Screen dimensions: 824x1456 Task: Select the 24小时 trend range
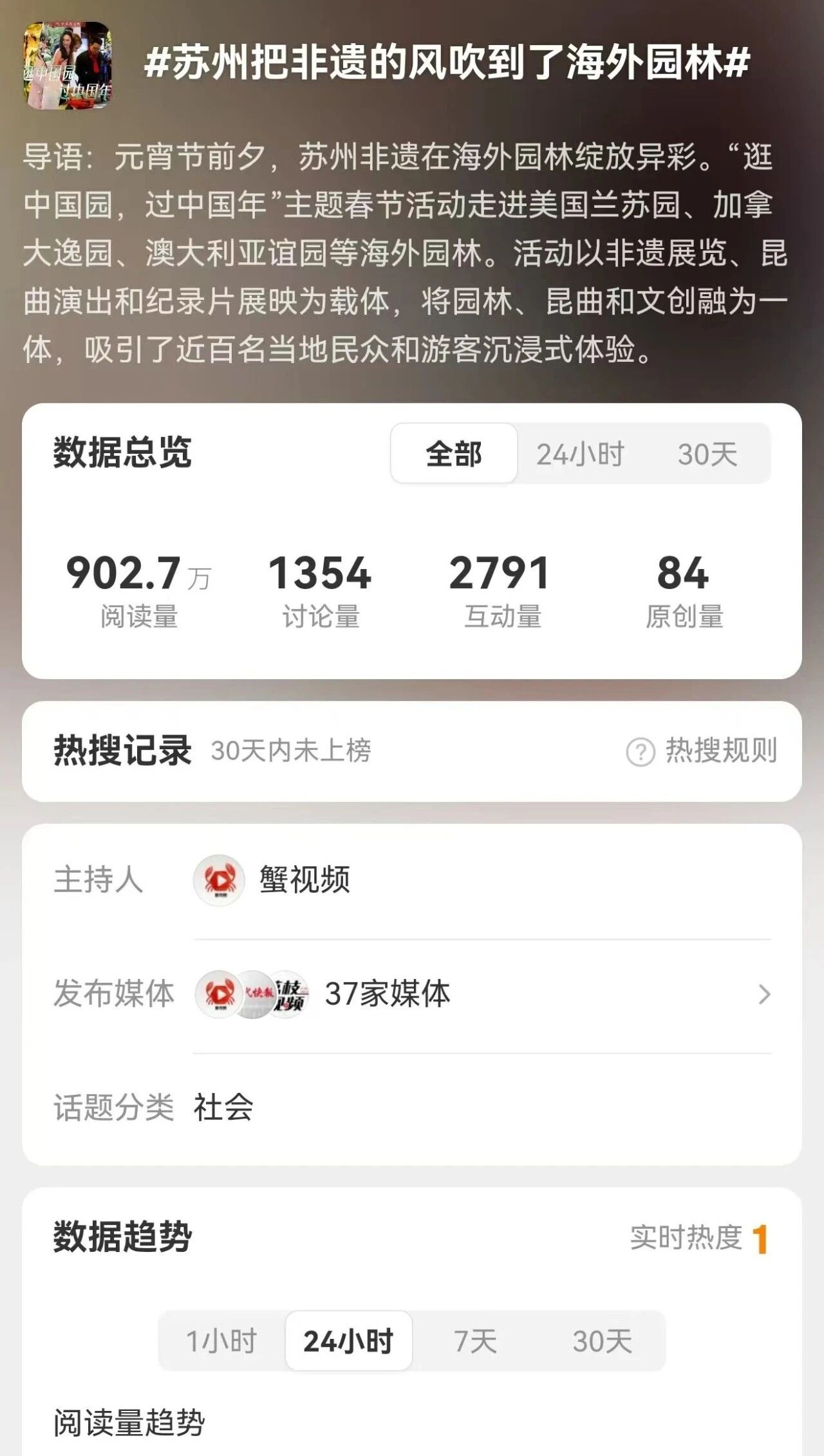pyautogui.click(x=348, y=1341)
